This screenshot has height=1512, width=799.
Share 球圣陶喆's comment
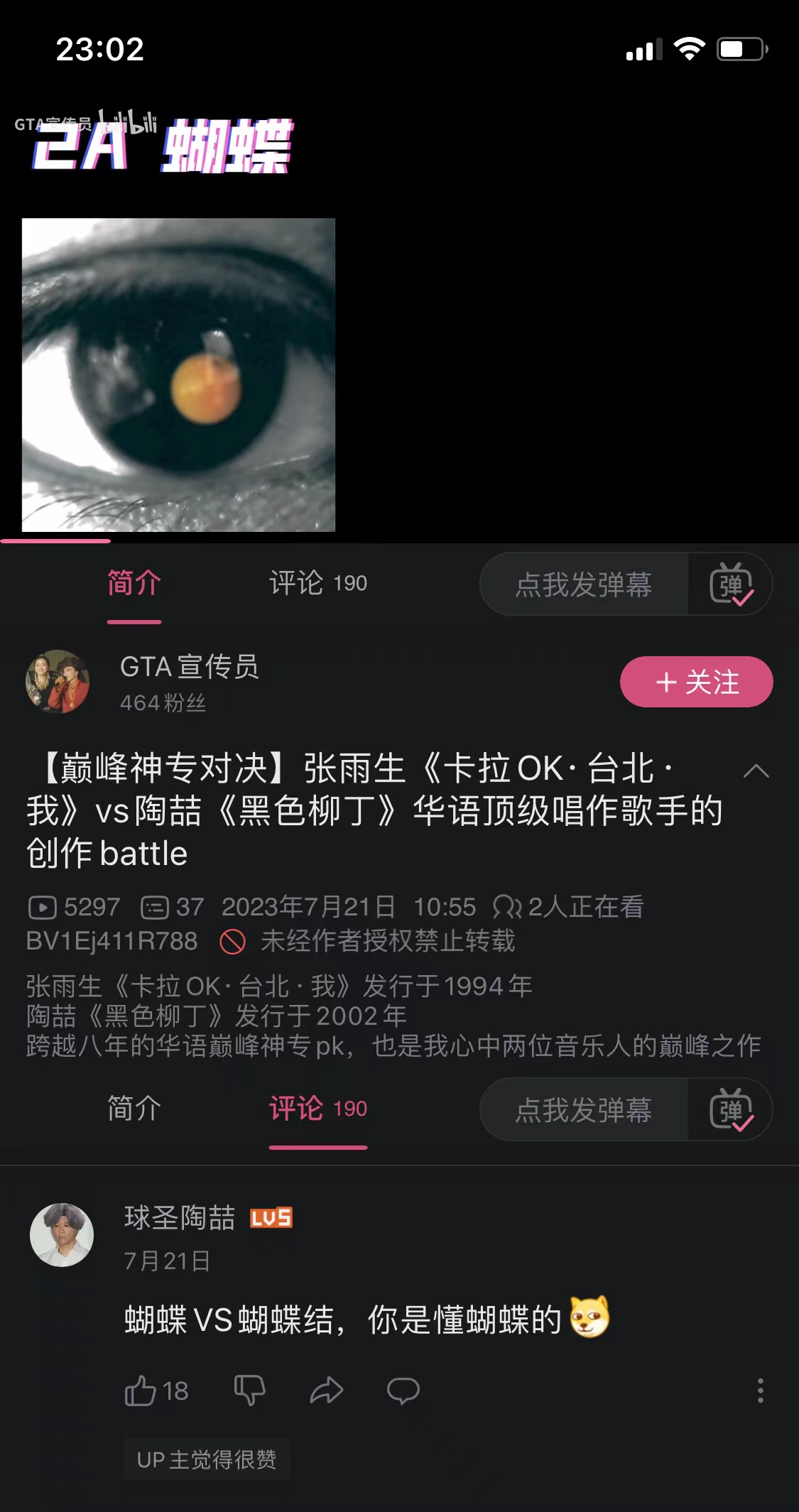327,1391
